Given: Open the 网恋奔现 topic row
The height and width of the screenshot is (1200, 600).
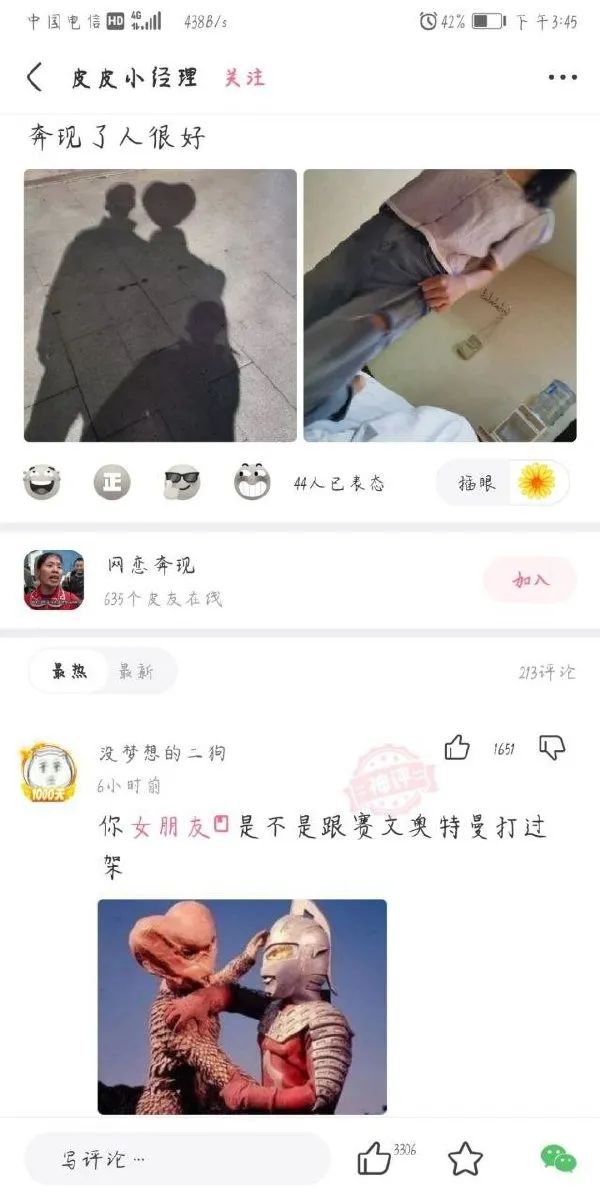Looking at the screenshot, I should point(300,580).
